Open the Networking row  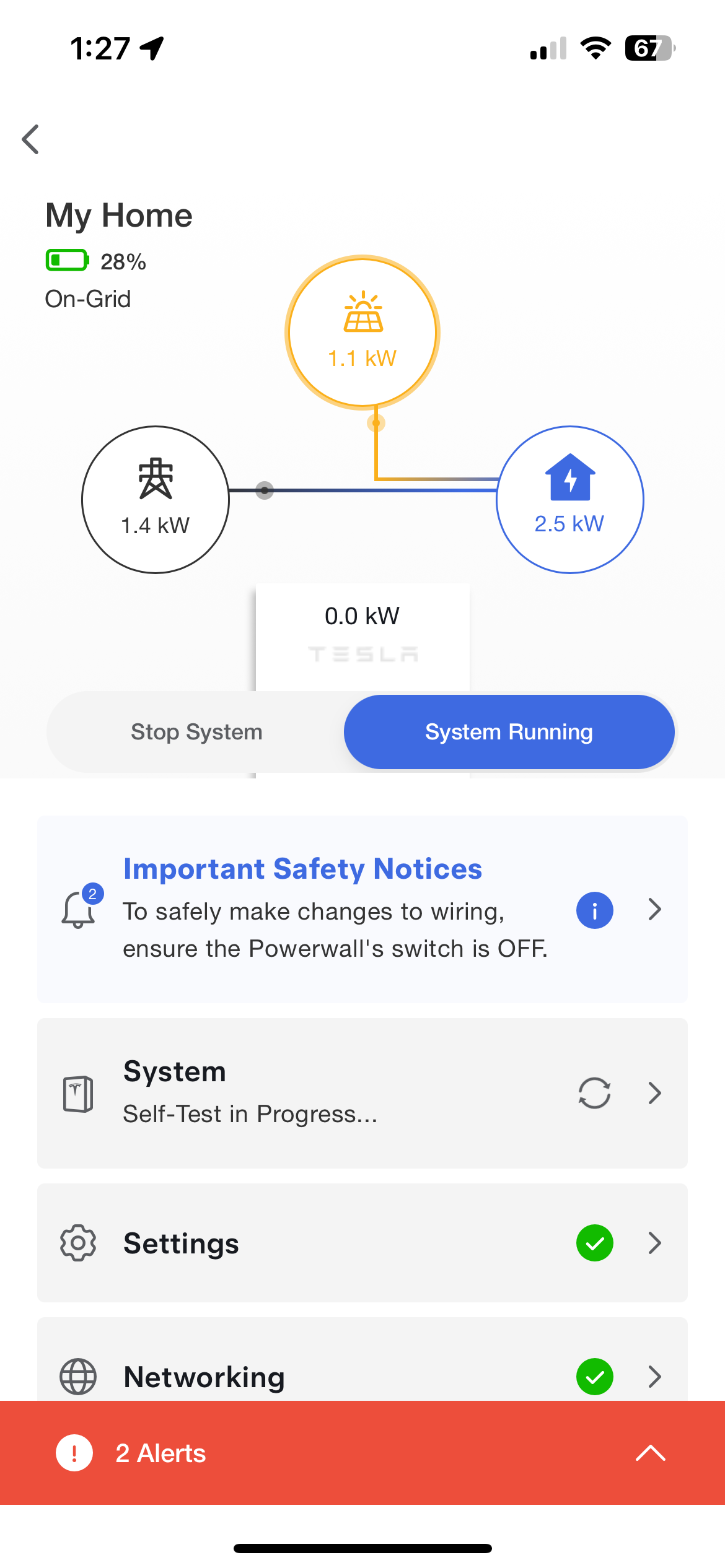[362, 1376]
